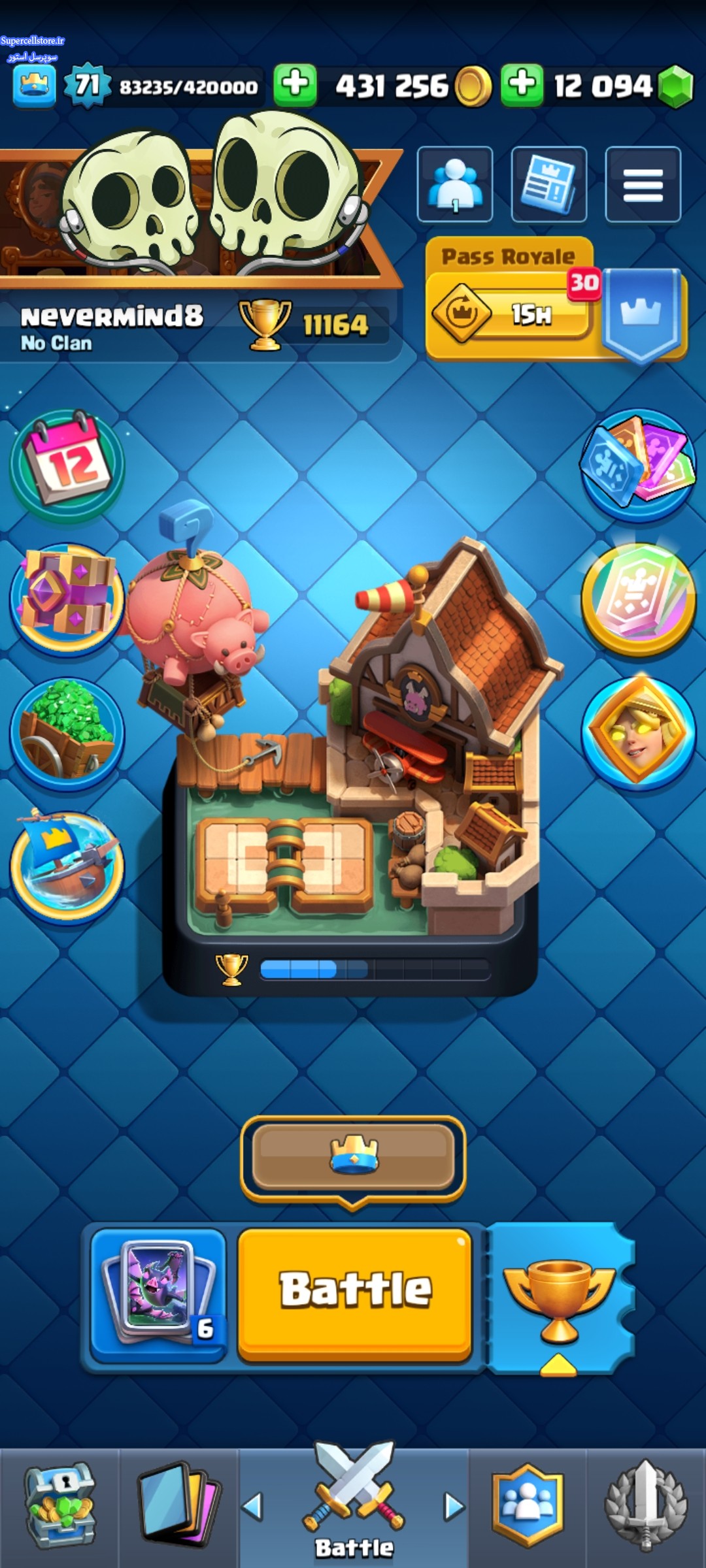Open the player profile NeverMind8

pyautogui.click(x=112, y=318)
